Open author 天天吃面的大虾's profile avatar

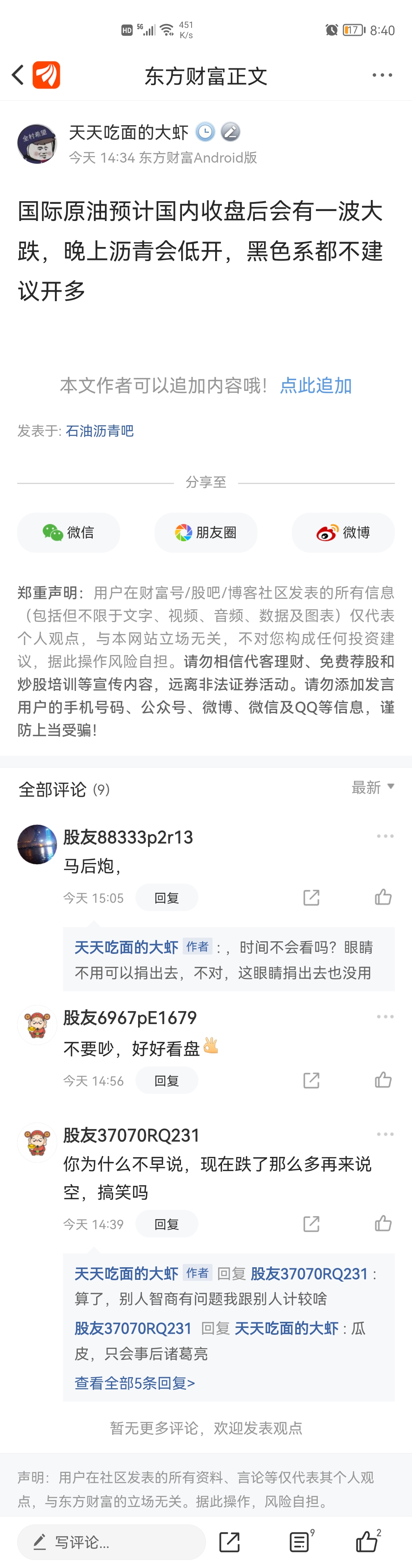point(37,144)
